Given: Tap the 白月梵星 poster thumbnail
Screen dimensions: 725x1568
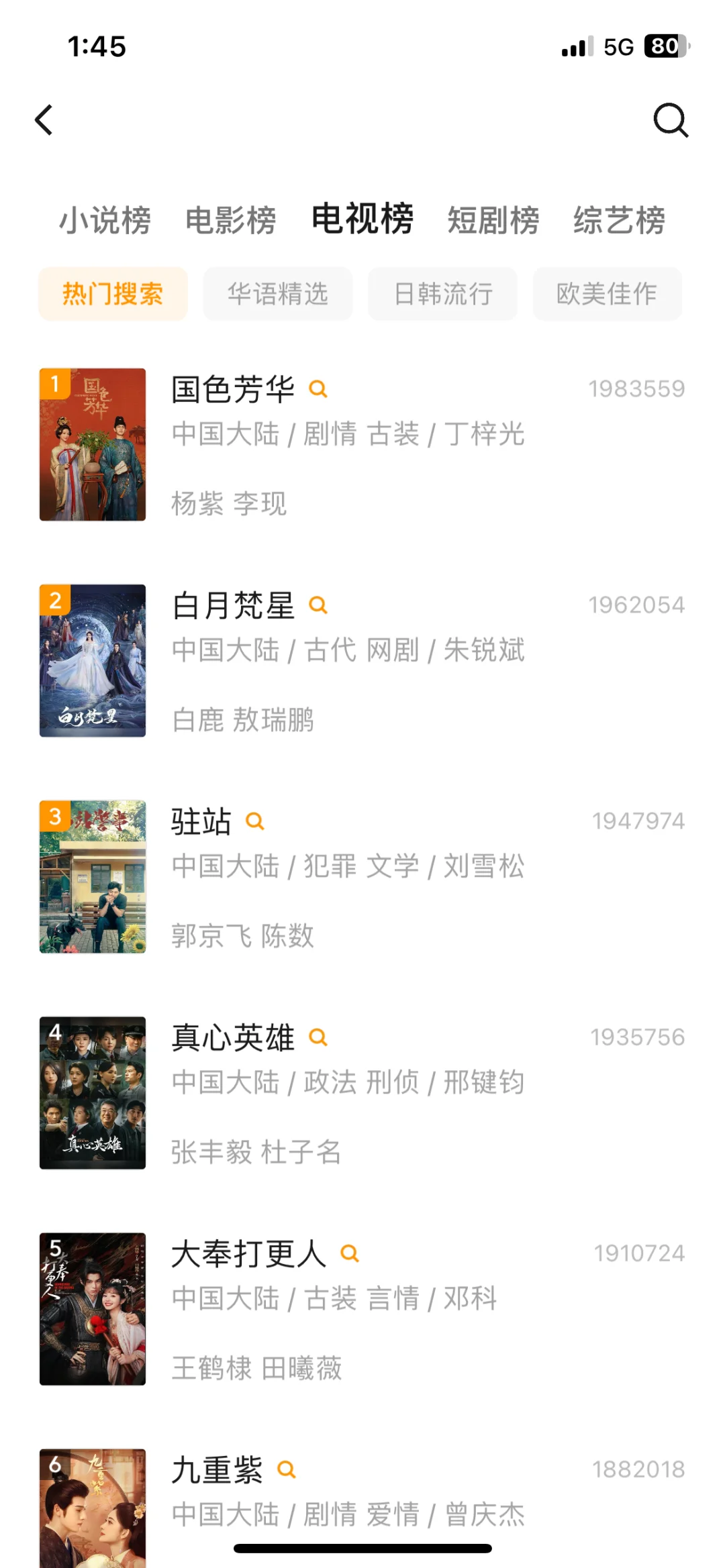Looking at the screenshot, I should coord(93,660).
